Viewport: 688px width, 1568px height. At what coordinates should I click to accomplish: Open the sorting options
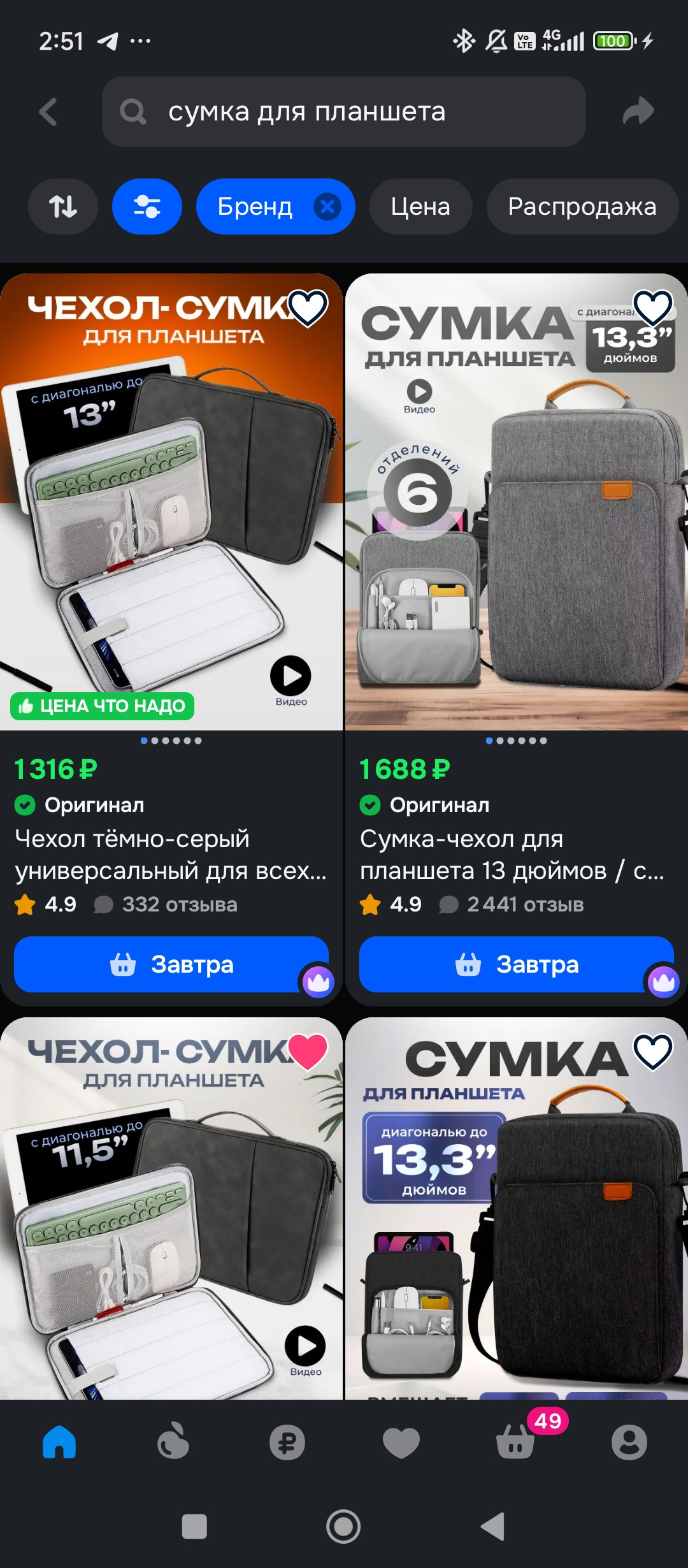[63, 207]
